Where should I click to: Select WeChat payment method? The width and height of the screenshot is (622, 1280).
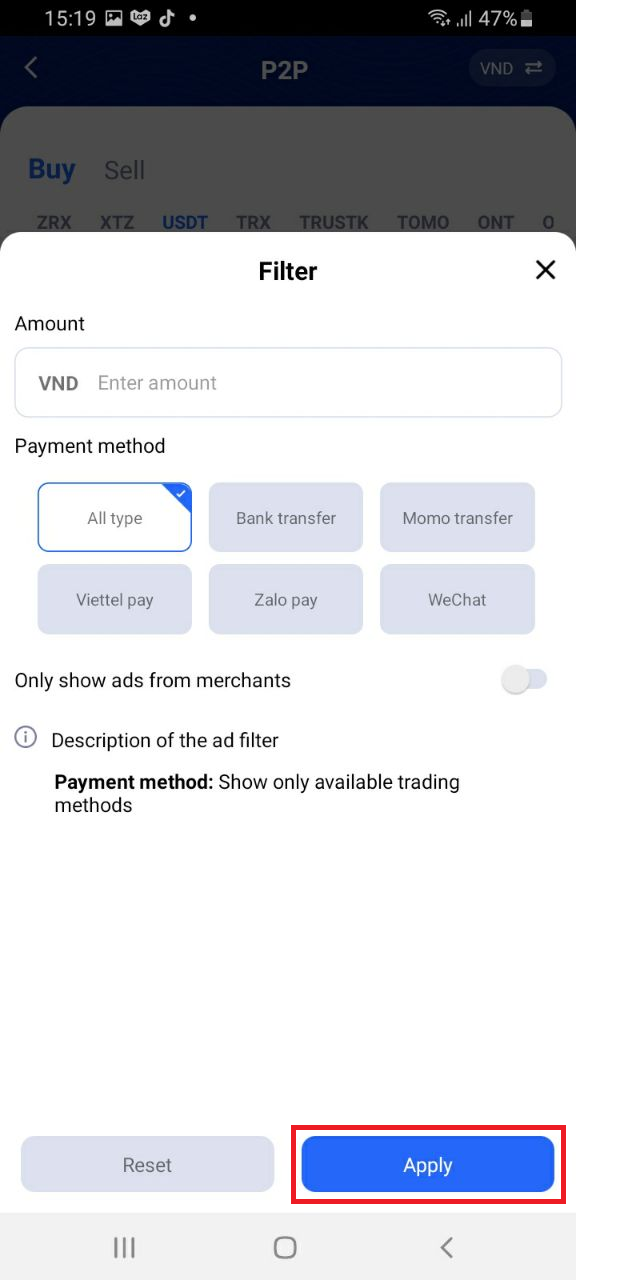[457, 599]
